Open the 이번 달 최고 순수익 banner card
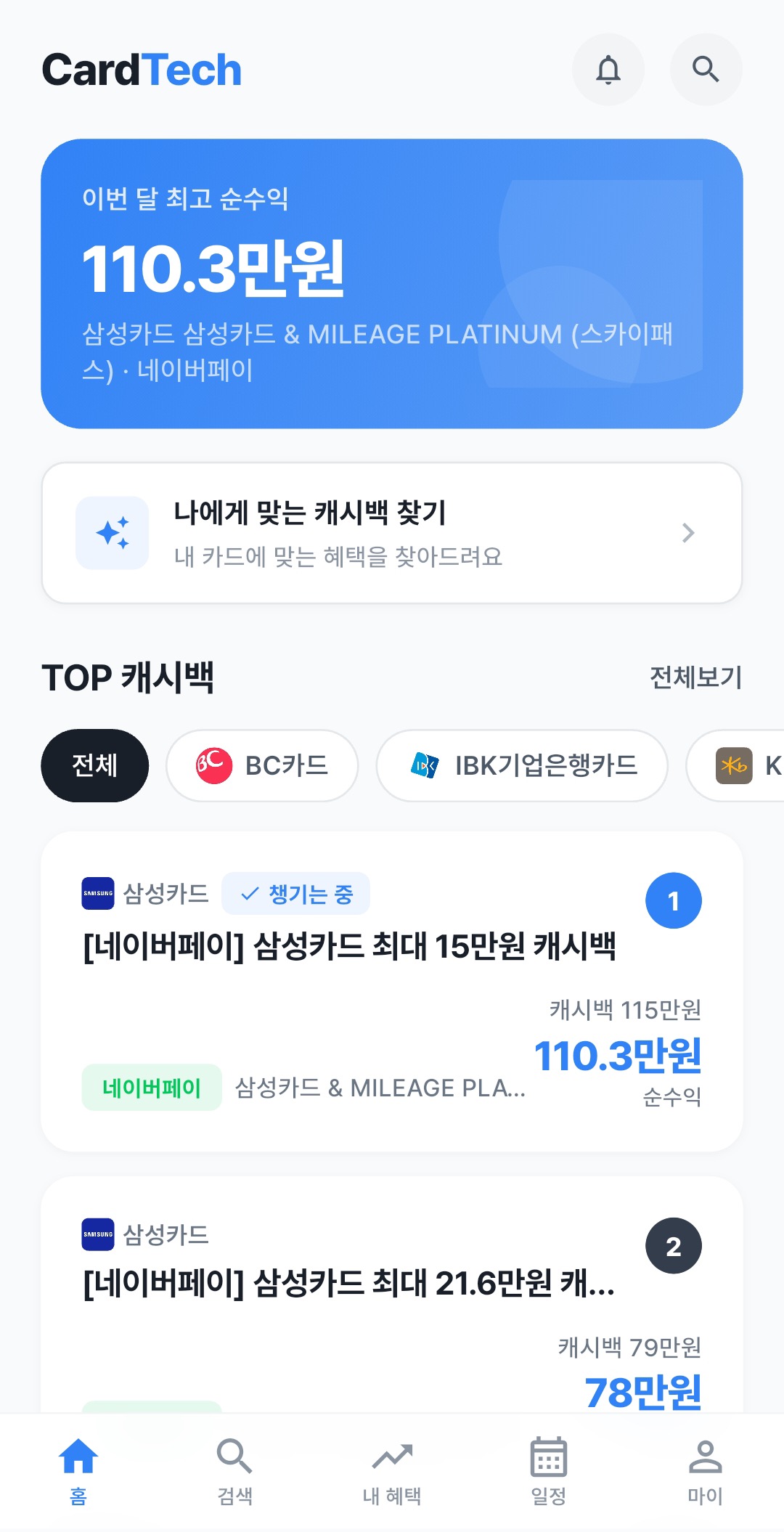Image resolution: width=784 pixels, height=1532 pixels. click(392, 283)
